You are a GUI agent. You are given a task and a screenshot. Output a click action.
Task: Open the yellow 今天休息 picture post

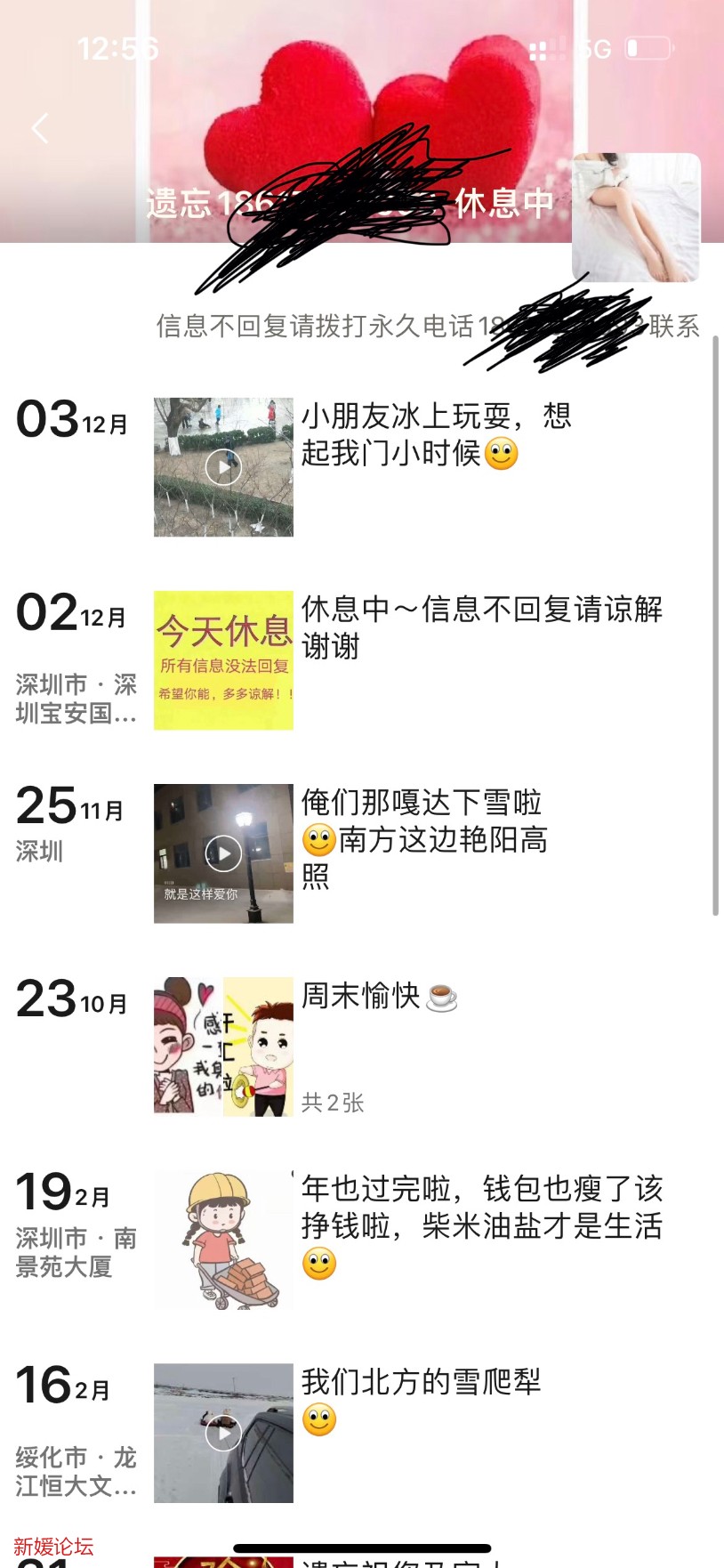click(x=223, y=660)
